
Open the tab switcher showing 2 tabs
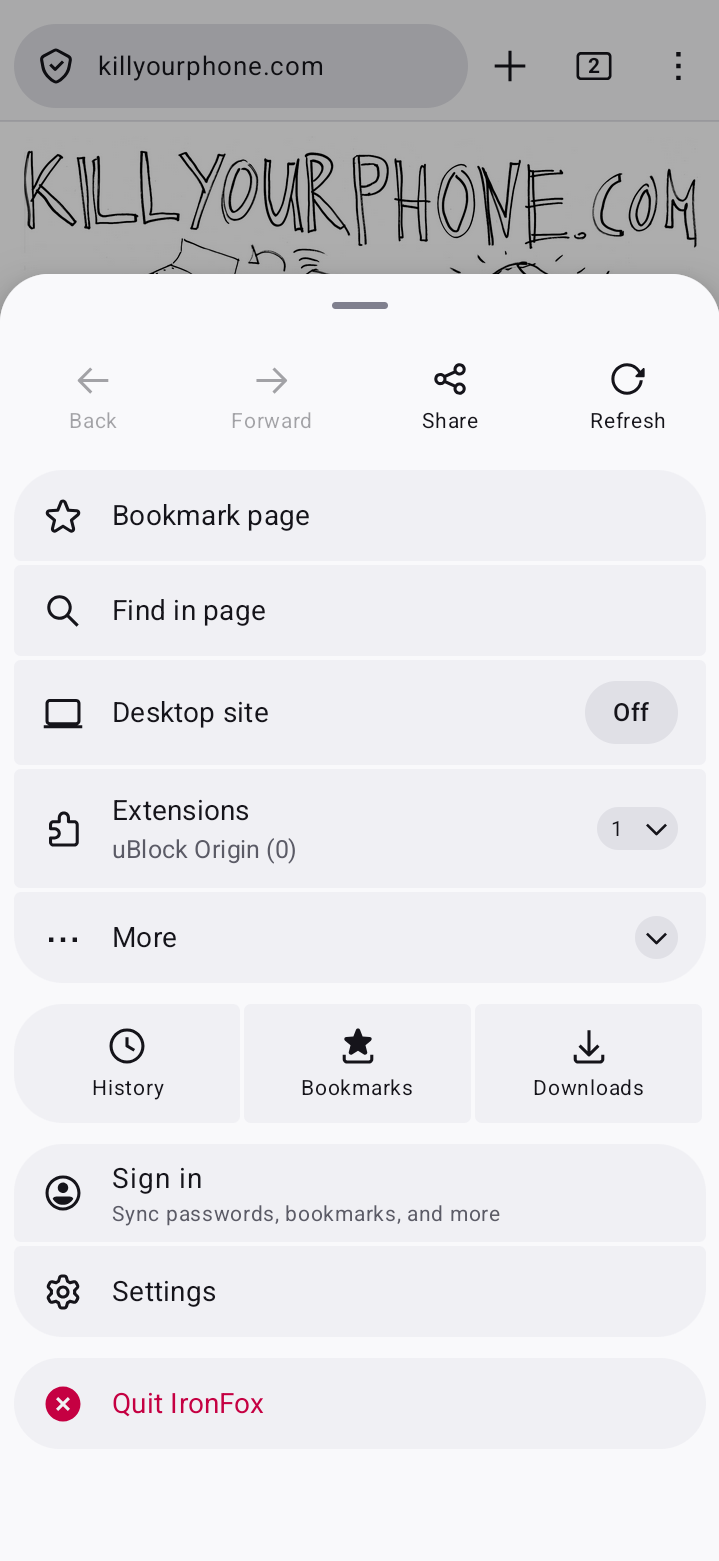[x=594, y=67]
